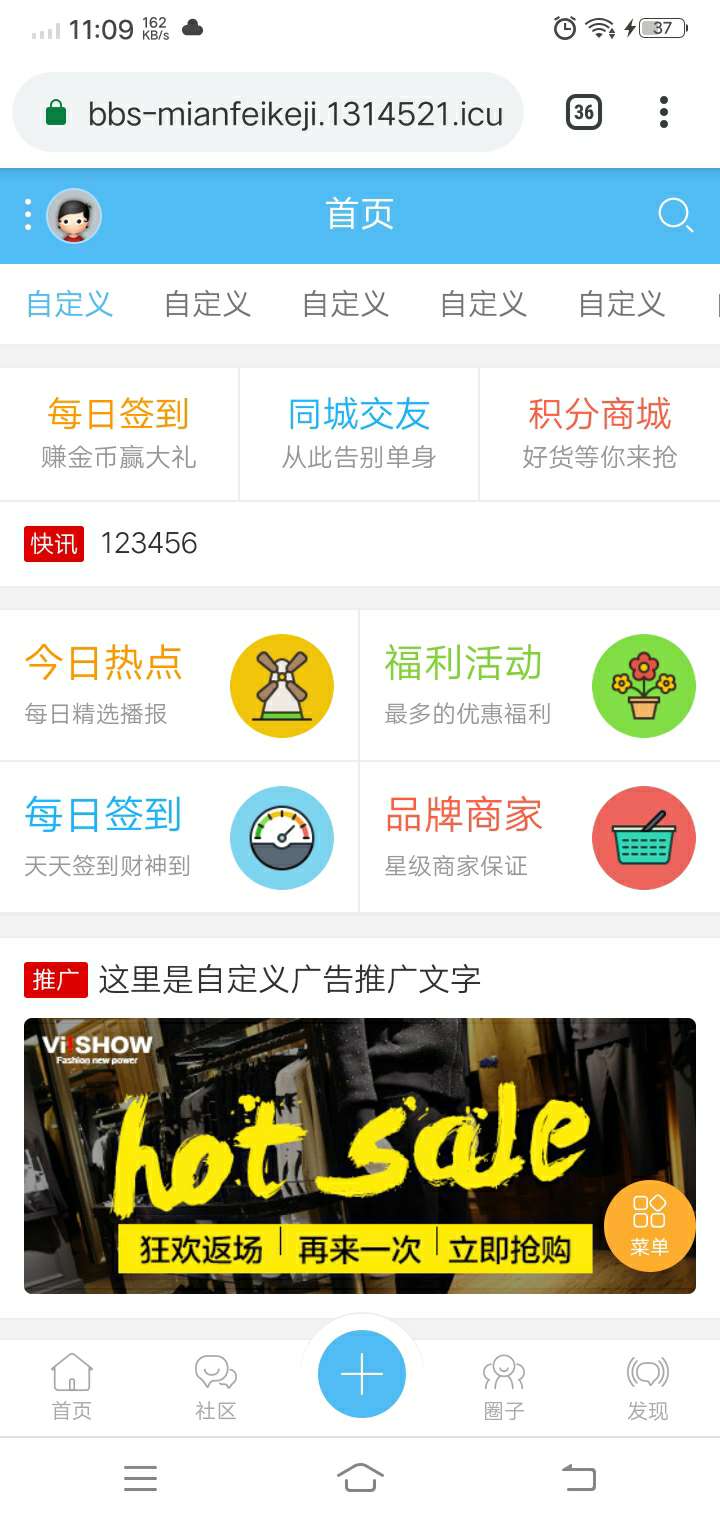Tap the blue plus button to post

tap(361, 1374)
